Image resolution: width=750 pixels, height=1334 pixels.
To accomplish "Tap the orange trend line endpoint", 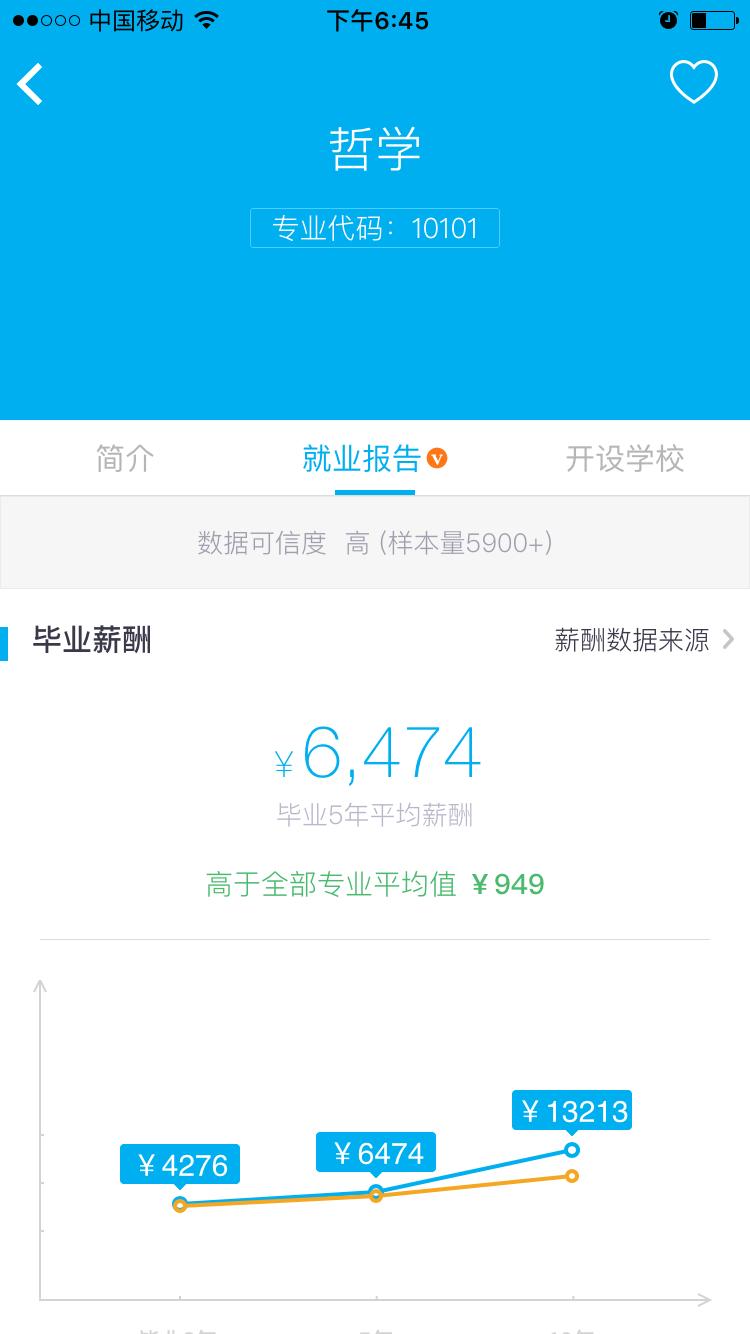I will tap(571, 1176).
